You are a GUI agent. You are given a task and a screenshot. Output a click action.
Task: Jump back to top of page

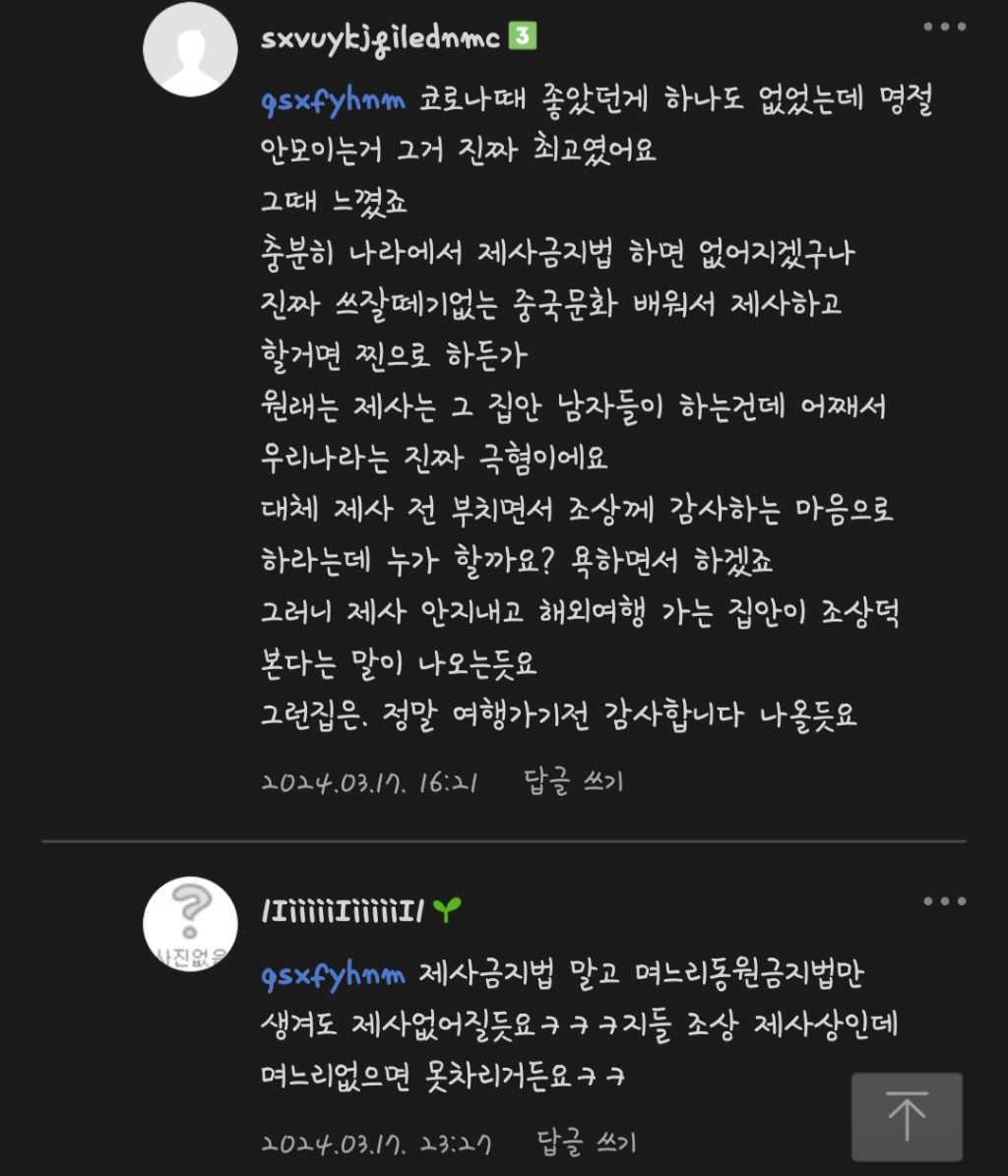tap(907, 1116)
